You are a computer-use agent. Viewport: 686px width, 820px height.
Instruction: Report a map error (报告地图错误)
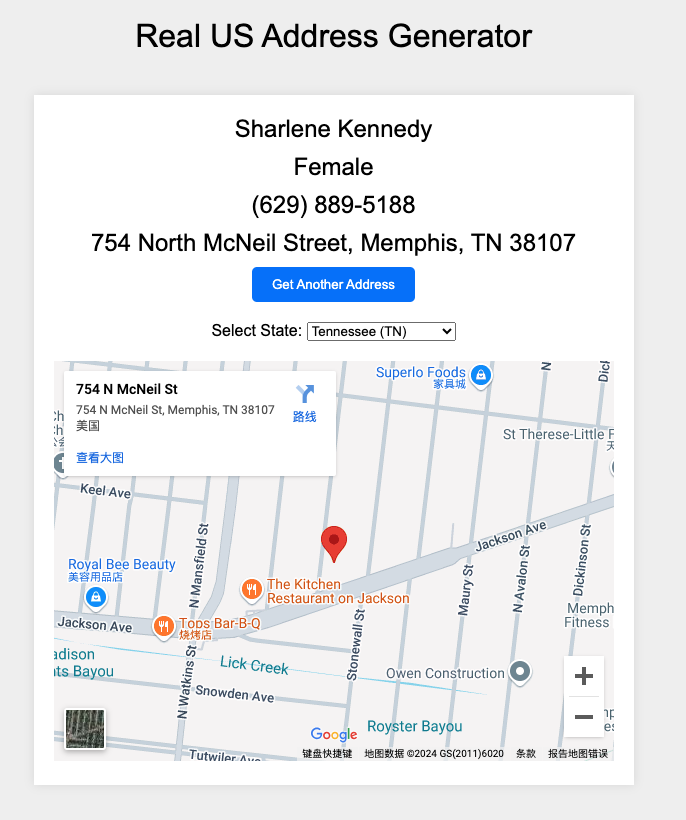tap(577, 753)
